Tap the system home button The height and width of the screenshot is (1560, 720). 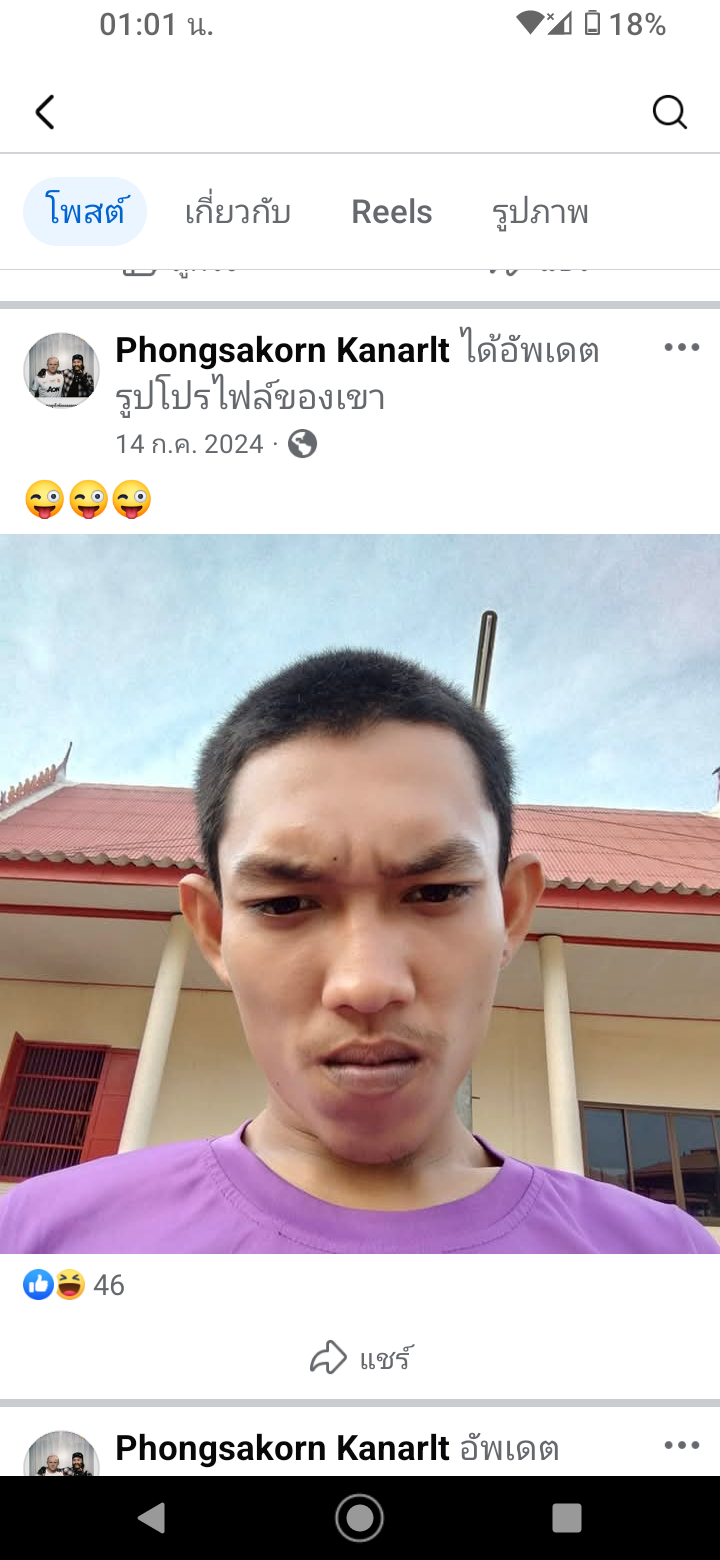[360, 1518]
